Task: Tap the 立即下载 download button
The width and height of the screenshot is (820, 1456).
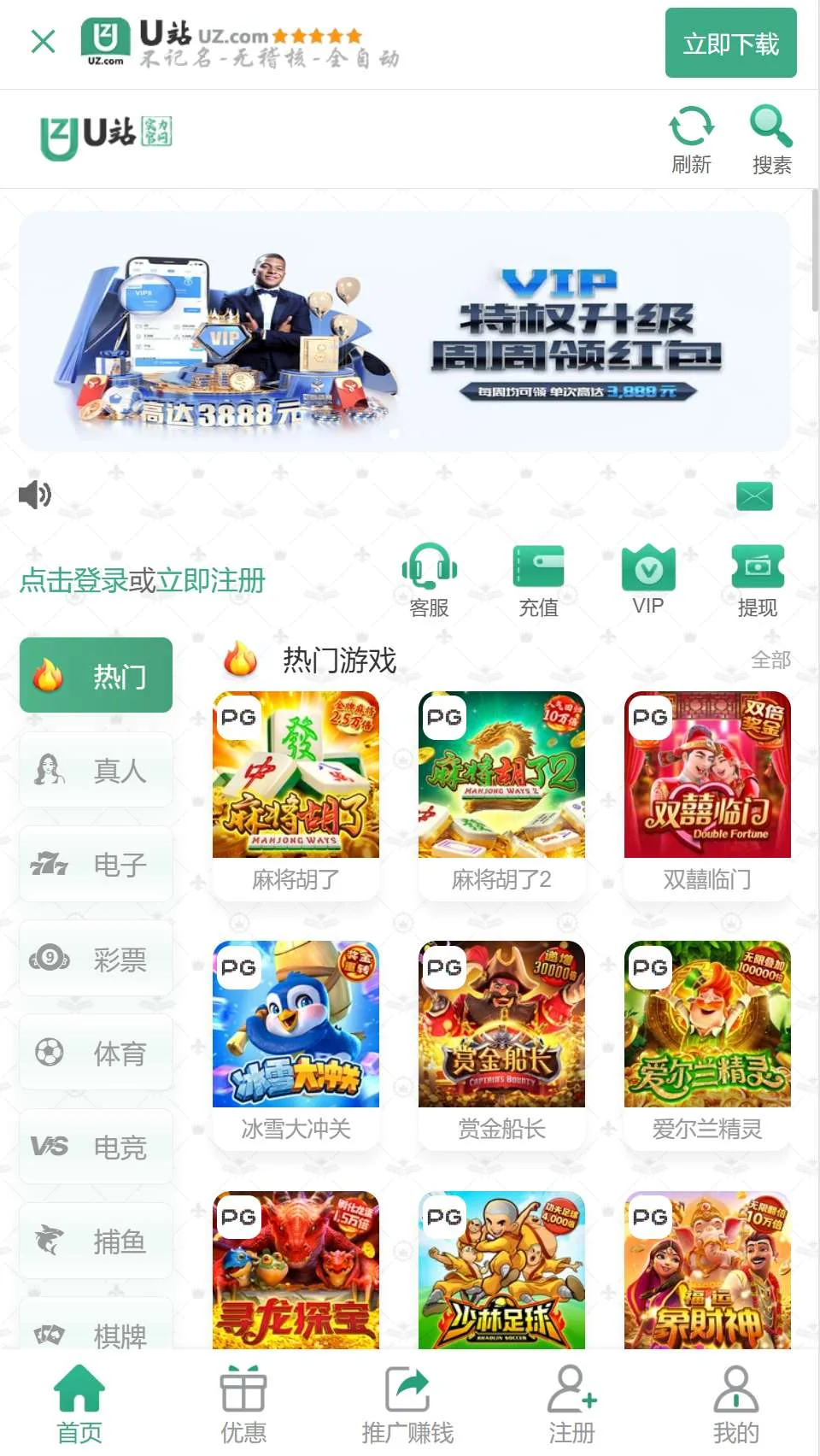Action: tap(730, 43)
